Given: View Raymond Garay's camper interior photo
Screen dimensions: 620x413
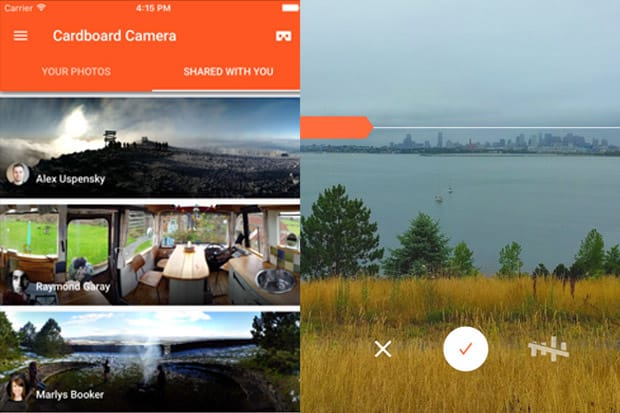Looking at the screenshot, I should (x=150, y=254).
